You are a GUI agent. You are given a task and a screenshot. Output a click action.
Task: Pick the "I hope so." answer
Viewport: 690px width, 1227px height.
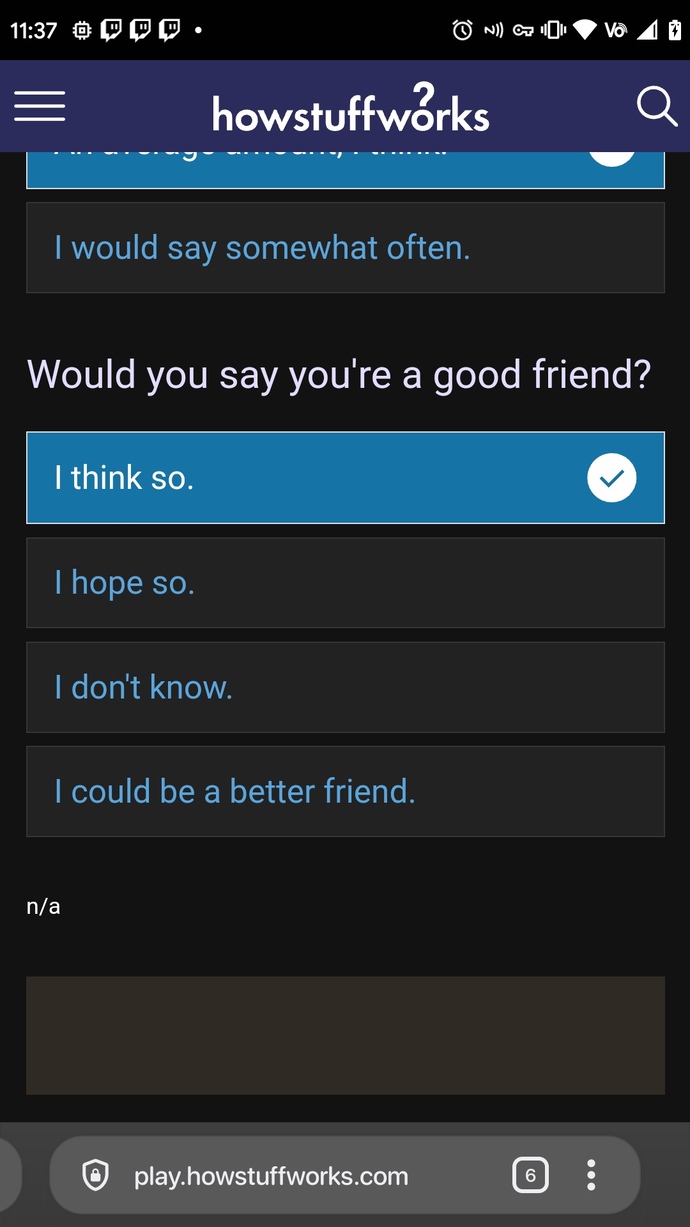(345, 583)
